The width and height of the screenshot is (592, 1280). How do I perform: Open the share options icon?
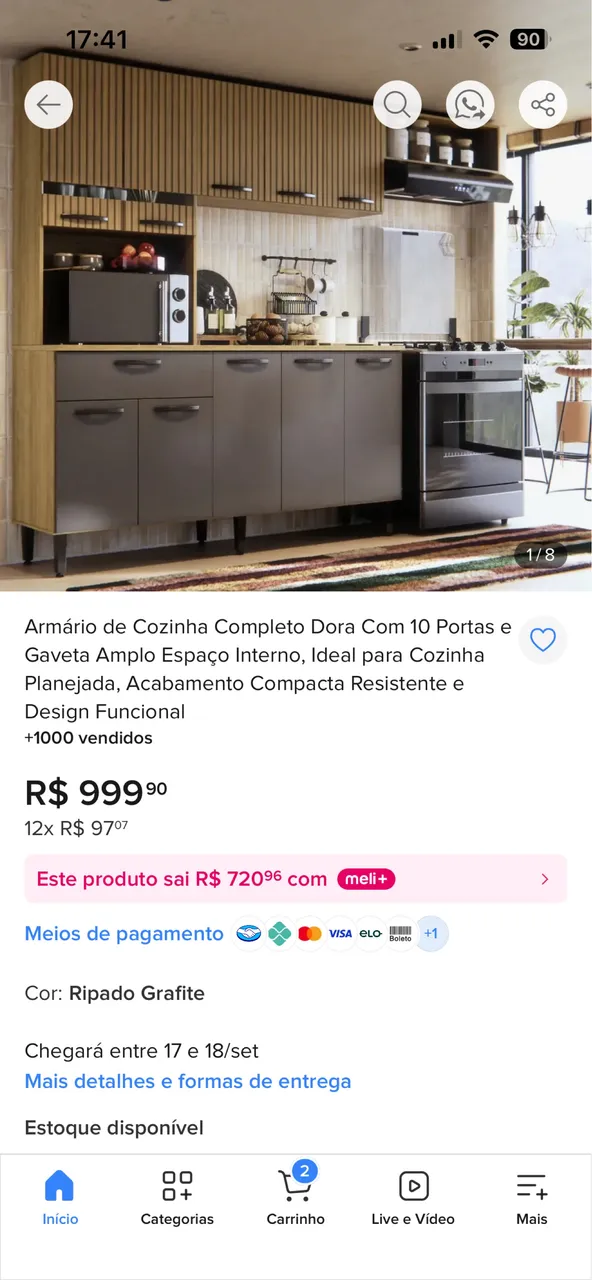point(543,104)
